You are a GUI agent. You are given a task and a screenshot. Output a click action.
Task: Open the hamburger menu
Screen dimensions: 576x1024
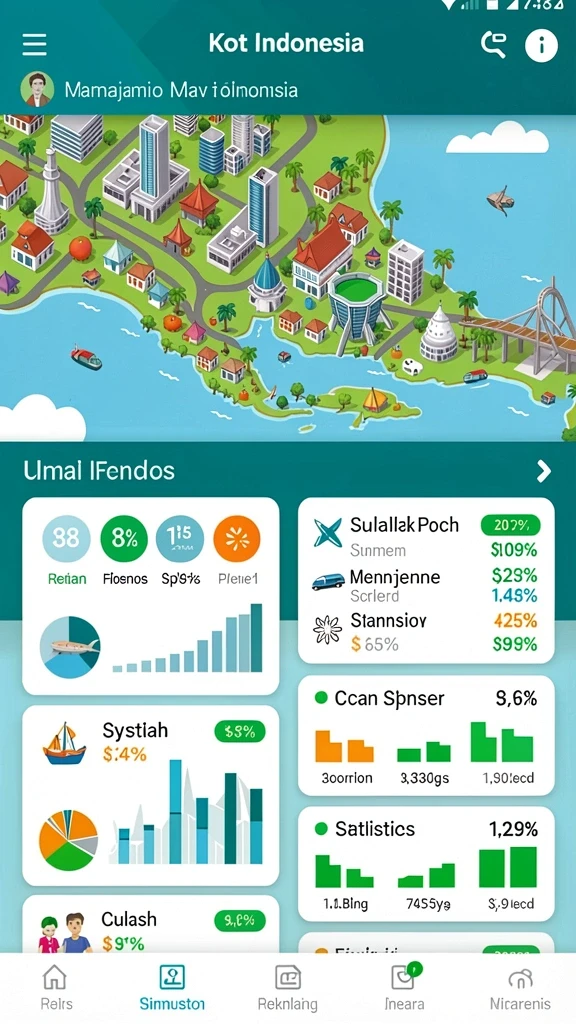pos(34,44)
